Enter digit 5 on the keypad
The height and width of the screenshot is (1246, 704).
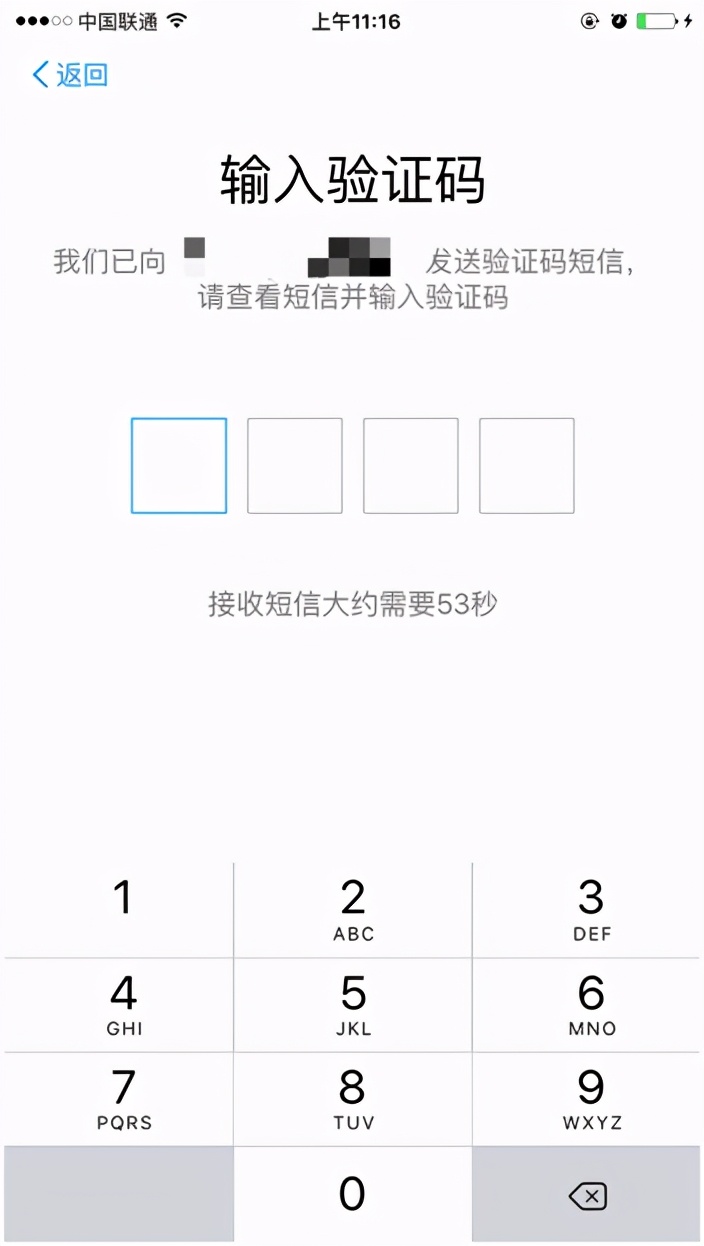[353, 1003]
